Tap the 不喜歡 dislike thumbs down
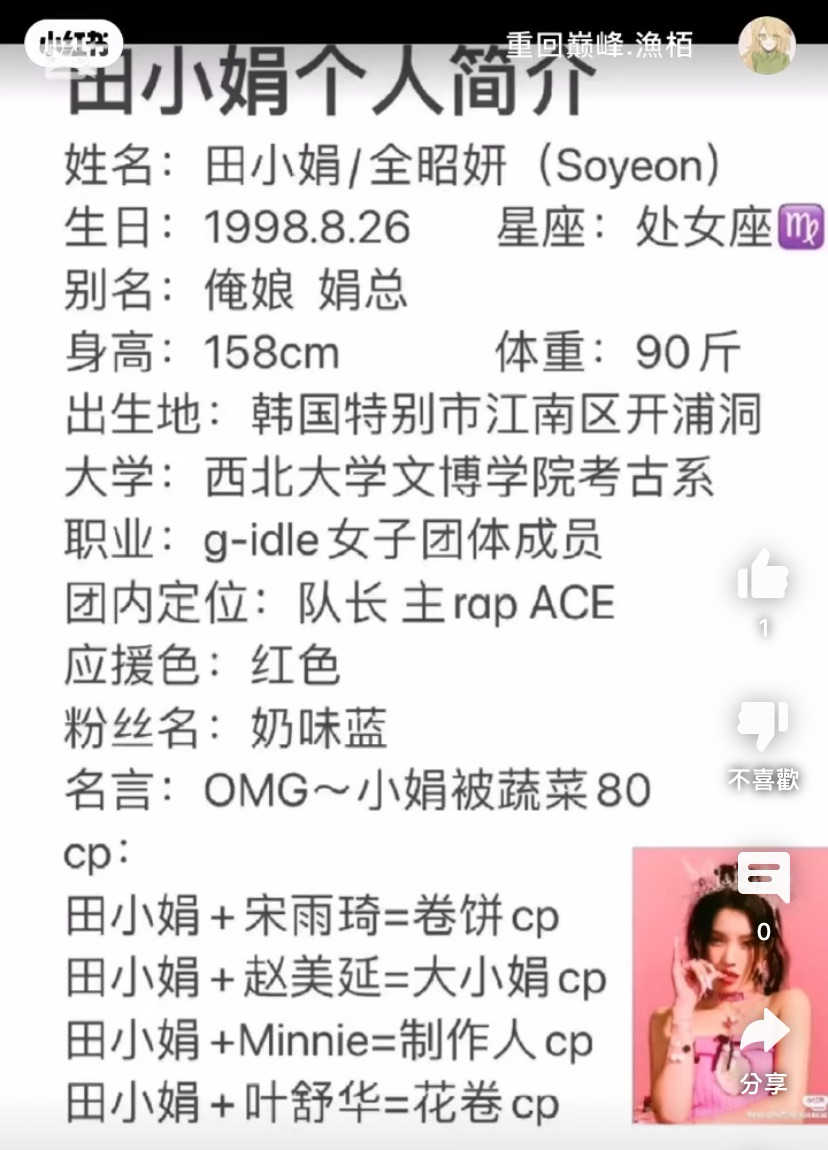The image size is (828, 1150). click(762, 728)
